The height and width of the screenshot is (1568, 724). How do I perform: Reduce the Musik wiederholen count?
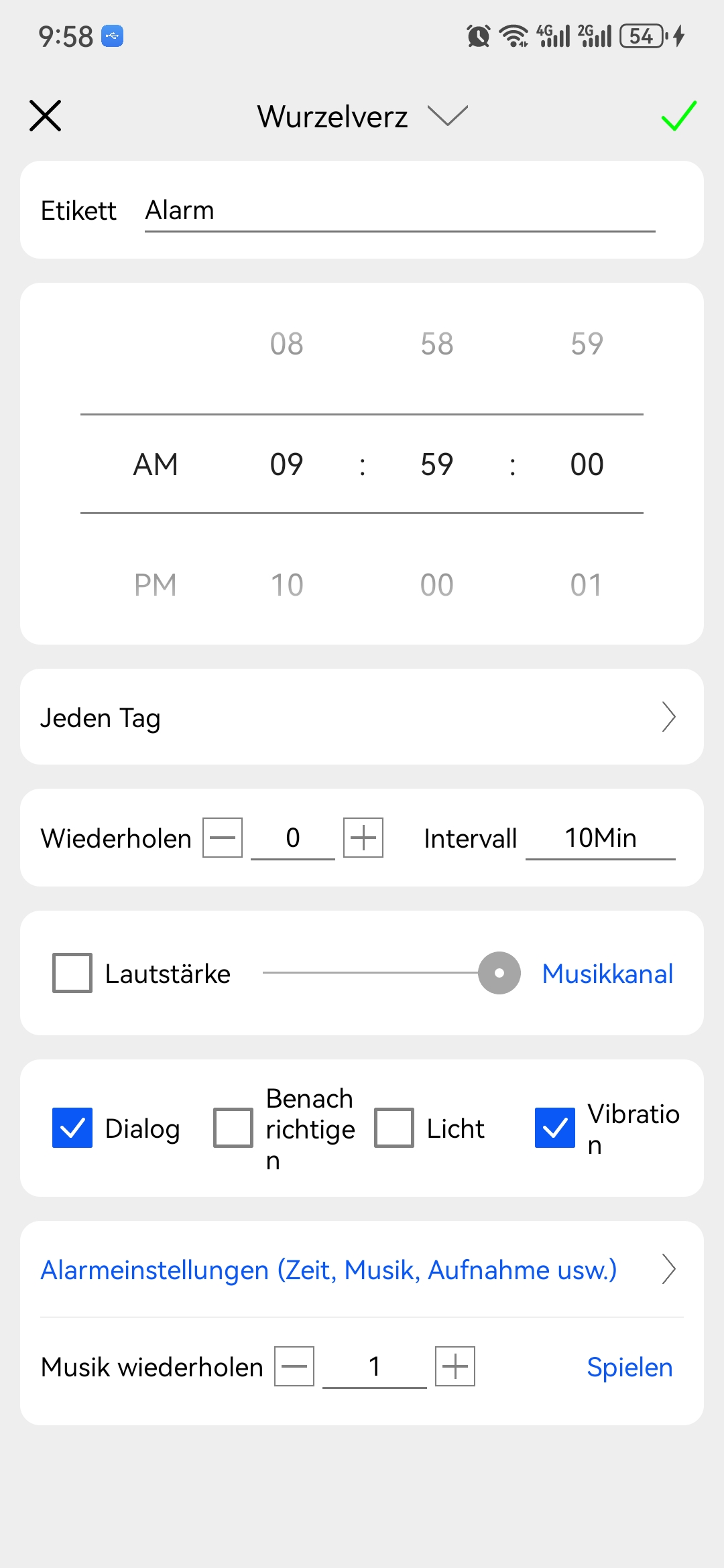click(294, 1366)
